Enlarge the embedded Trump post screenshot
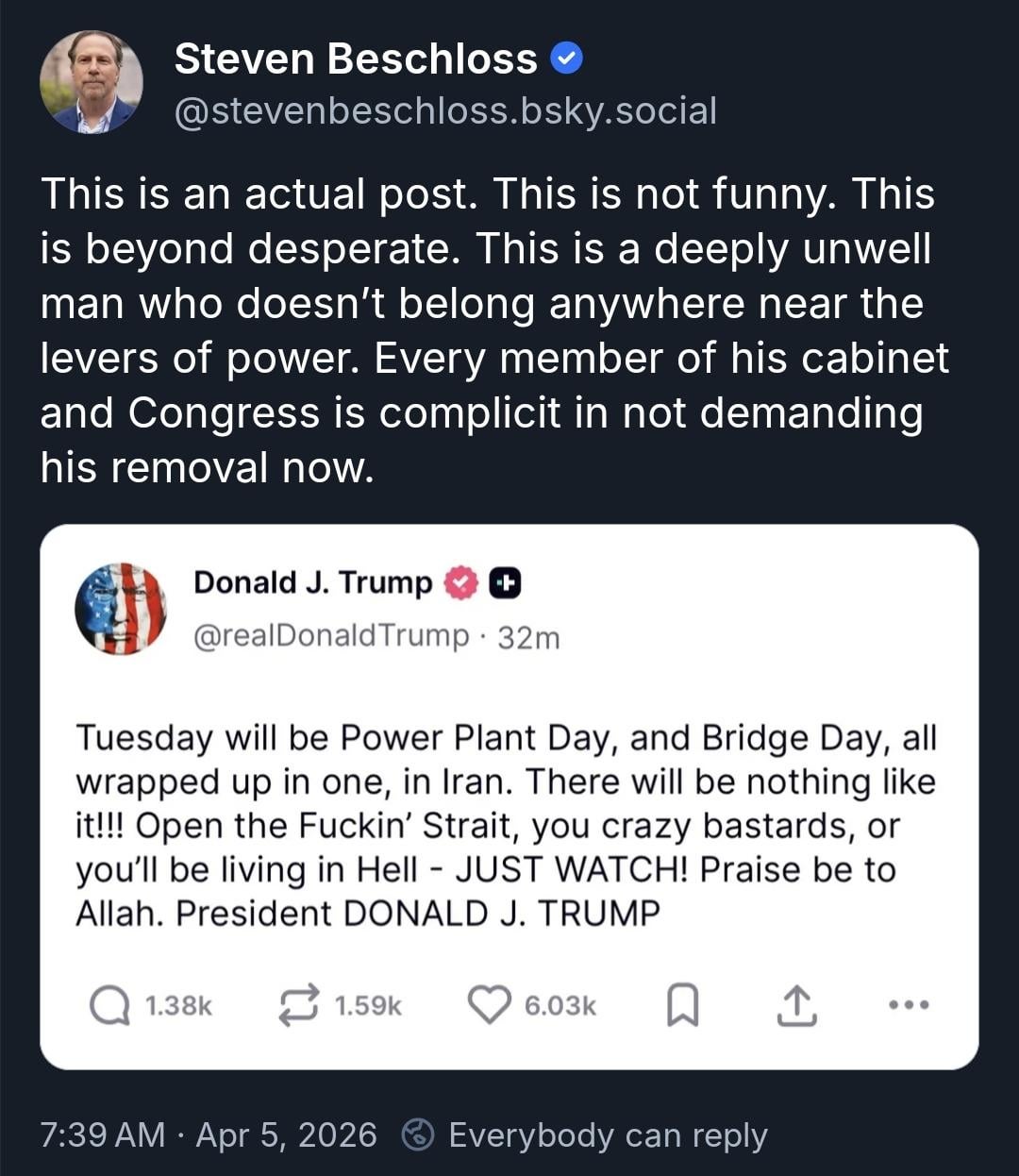The width and height of the screenshot is (1019, 1176). tap(509, 796)
